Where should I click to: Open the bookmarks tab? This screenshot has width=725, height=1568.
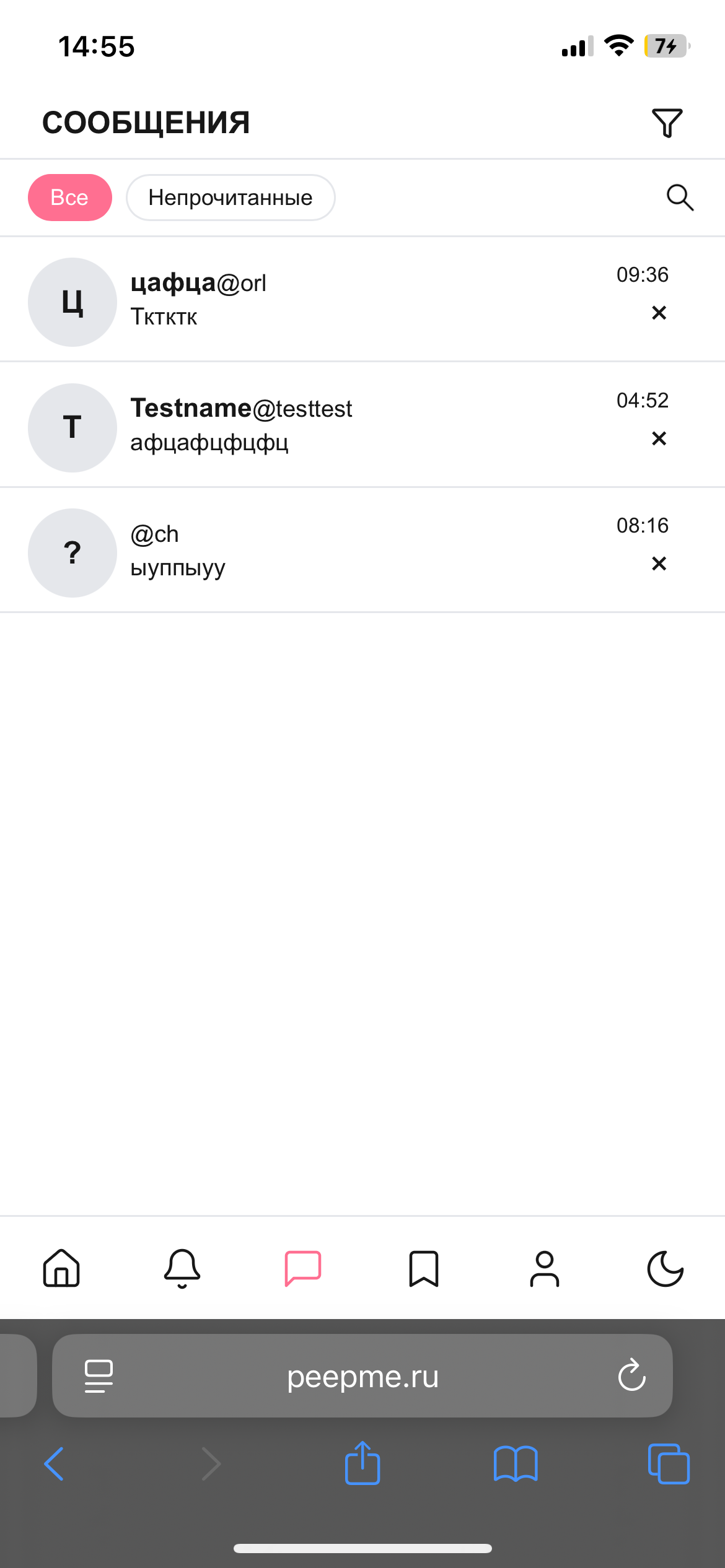pos(424,1268)
